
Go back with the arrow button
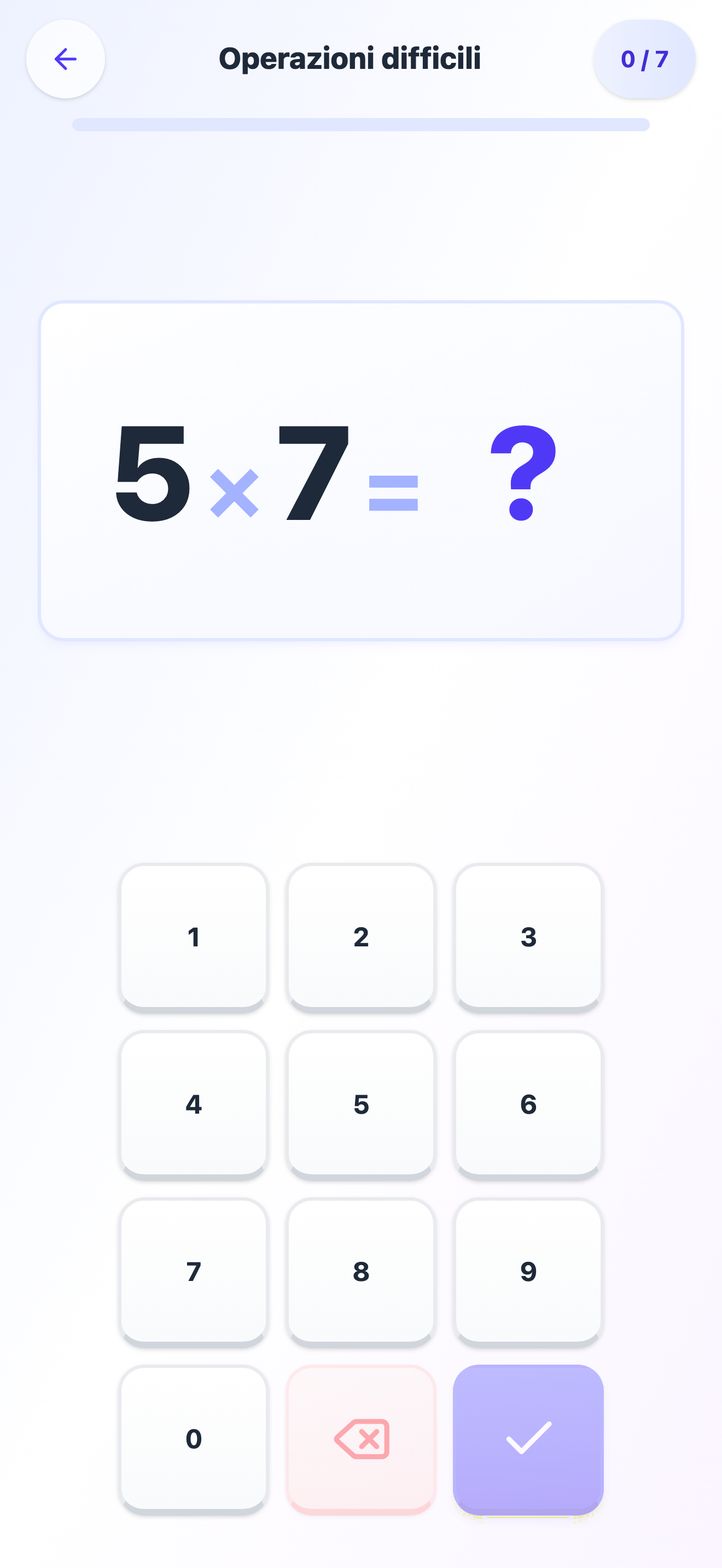pos(66,59)
